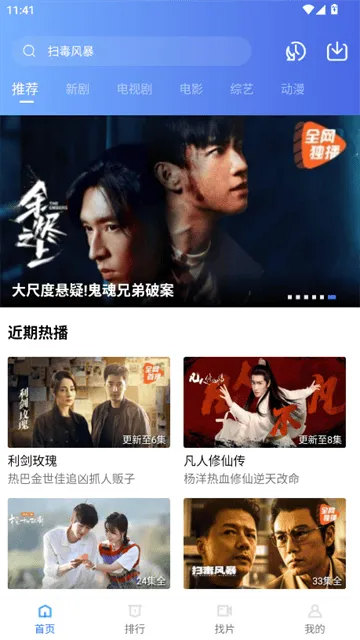Switch to 排行 in bottom navigation
The height and width of the screenshot is (640, 360).
[135, 619]
